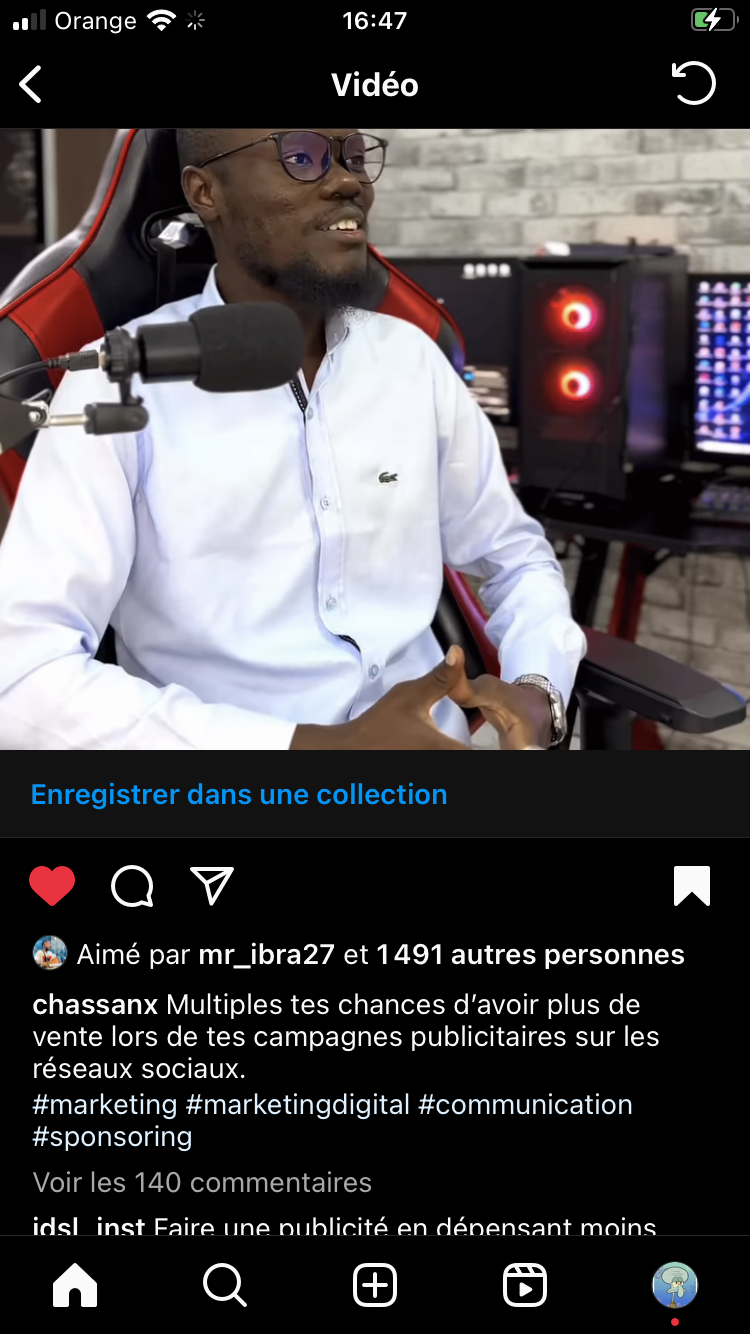The width and height of the screenshot is (750, 1334).
Task: Go back from the Vidéo screen
Action: click(x=31, y=85)
